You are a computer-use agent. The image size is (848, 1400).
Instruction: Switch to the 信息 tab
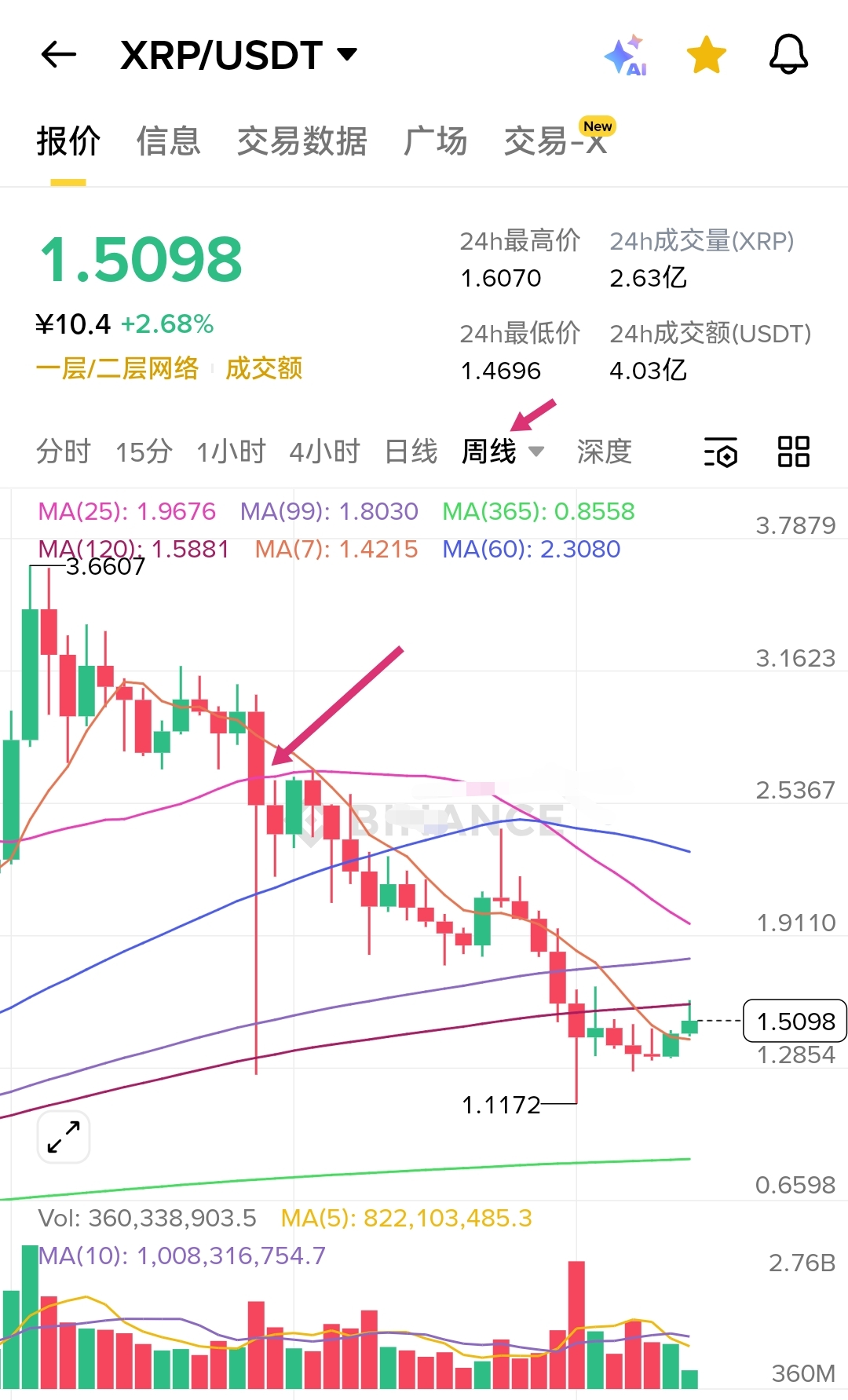(168, 141)
